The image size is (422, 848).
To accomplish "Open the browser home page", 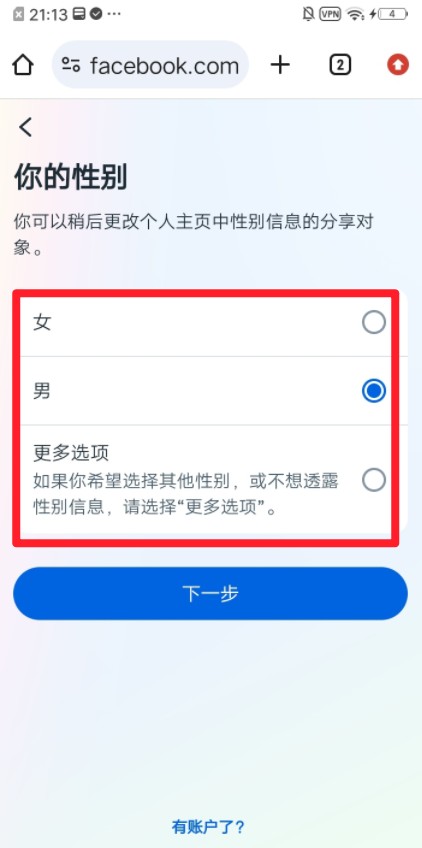I will tap(23, 65).
